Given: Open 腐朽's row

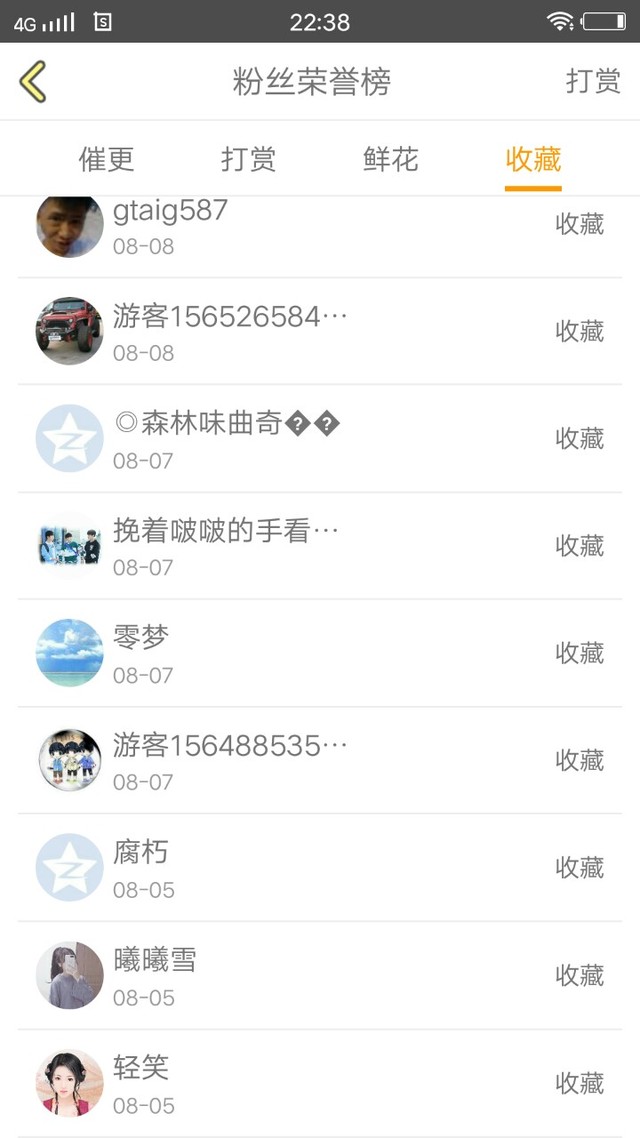Looking at the screenshot, I should 320,868.
